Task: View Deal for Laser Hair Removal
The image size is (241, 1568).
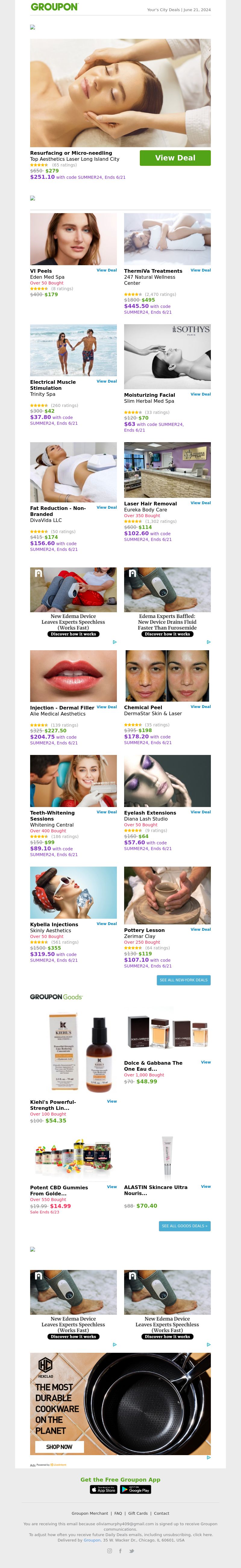Action: (200, 503)
